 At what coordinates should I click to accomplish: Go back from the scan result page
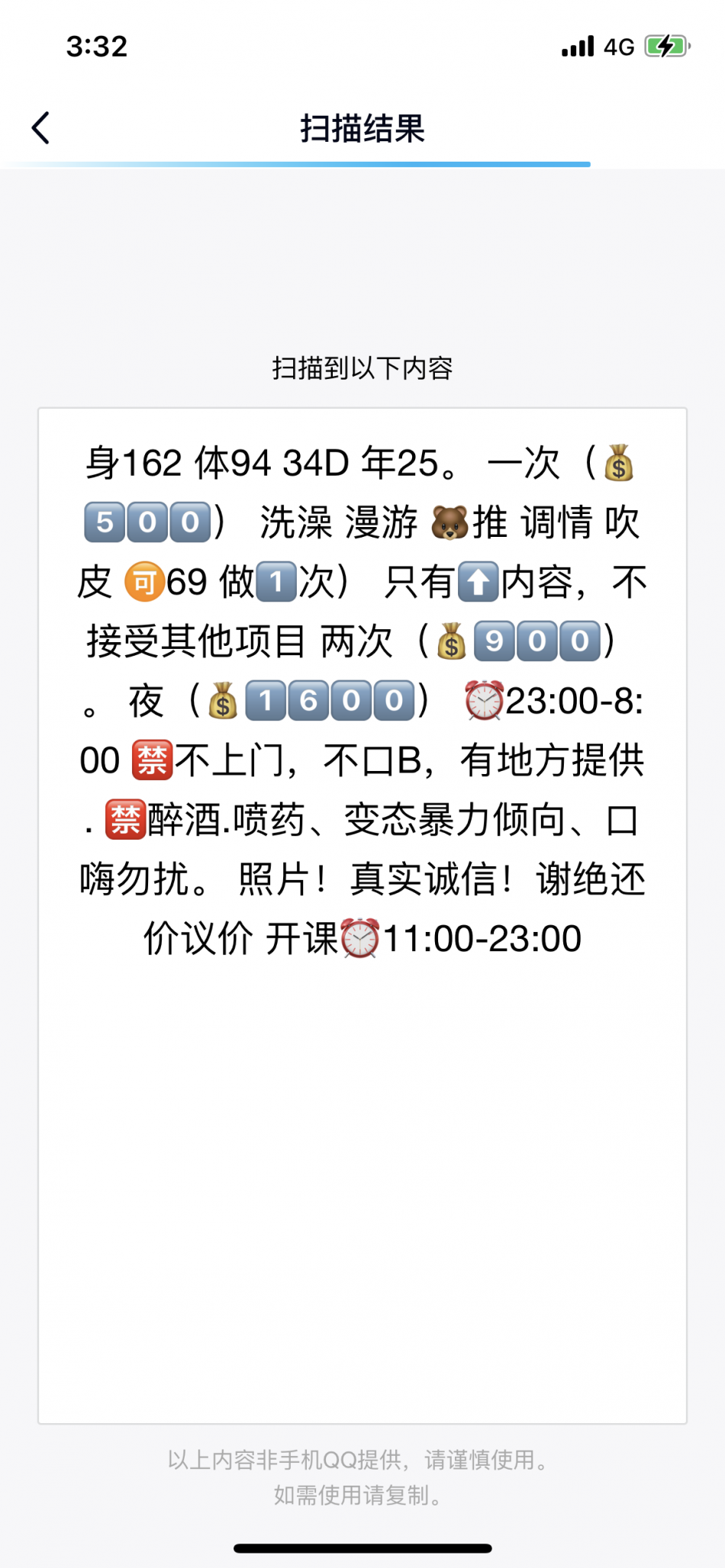point(41,127)
